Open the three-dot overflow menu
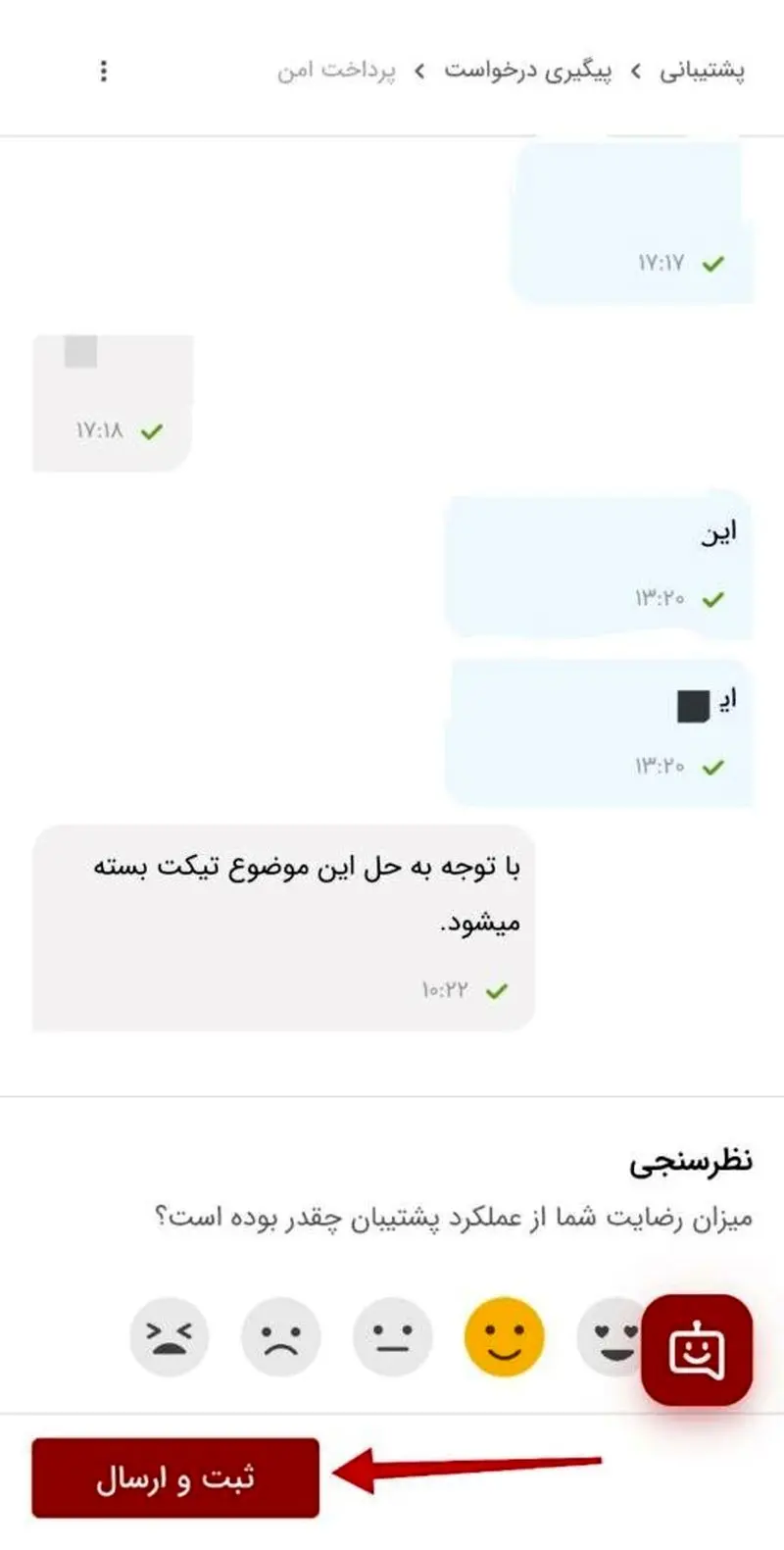The width and height of the screenshot is (784, 1550). [x=104, y=71]
